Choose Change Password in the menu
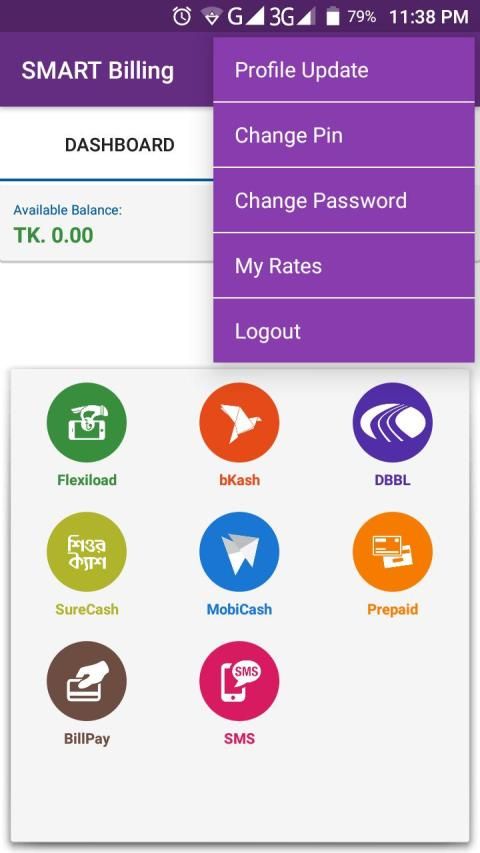The image size is (480, 853). 343,200
